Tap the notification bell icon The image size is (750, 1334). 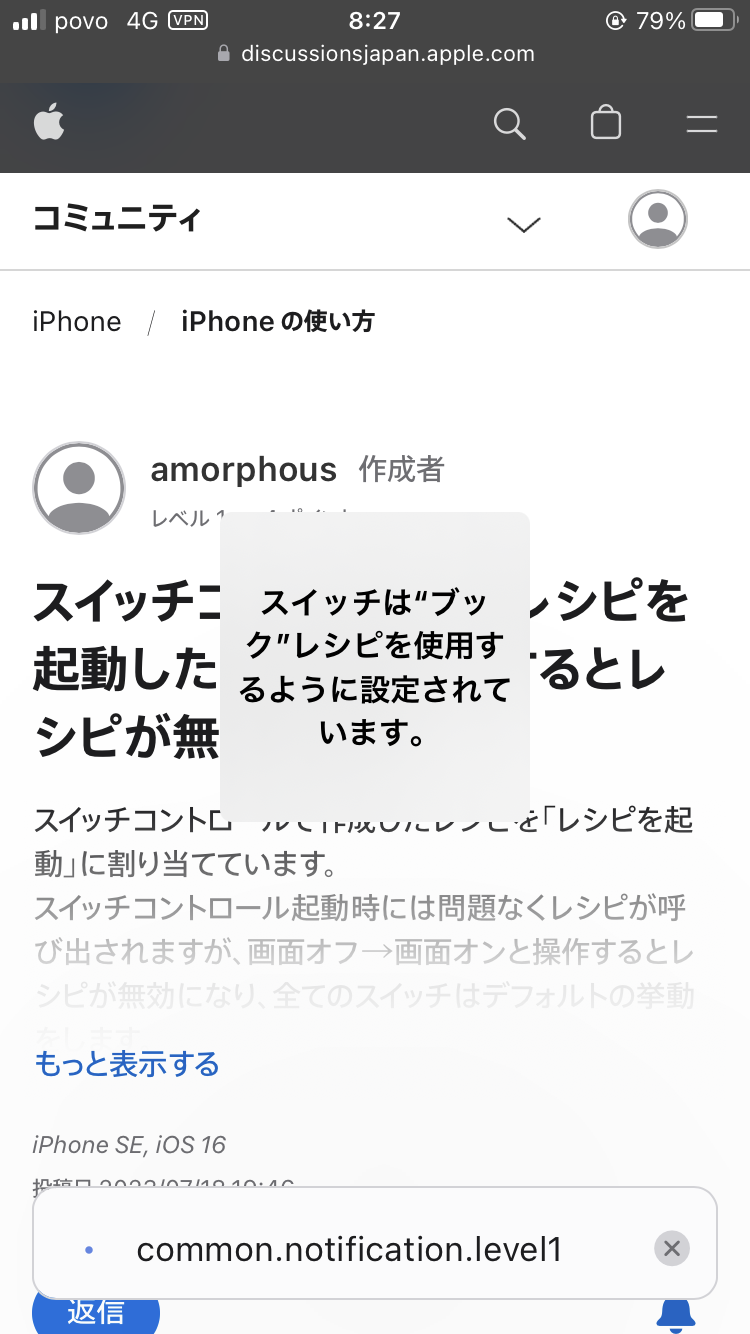pyautogui.click(x=676, y=1314)
